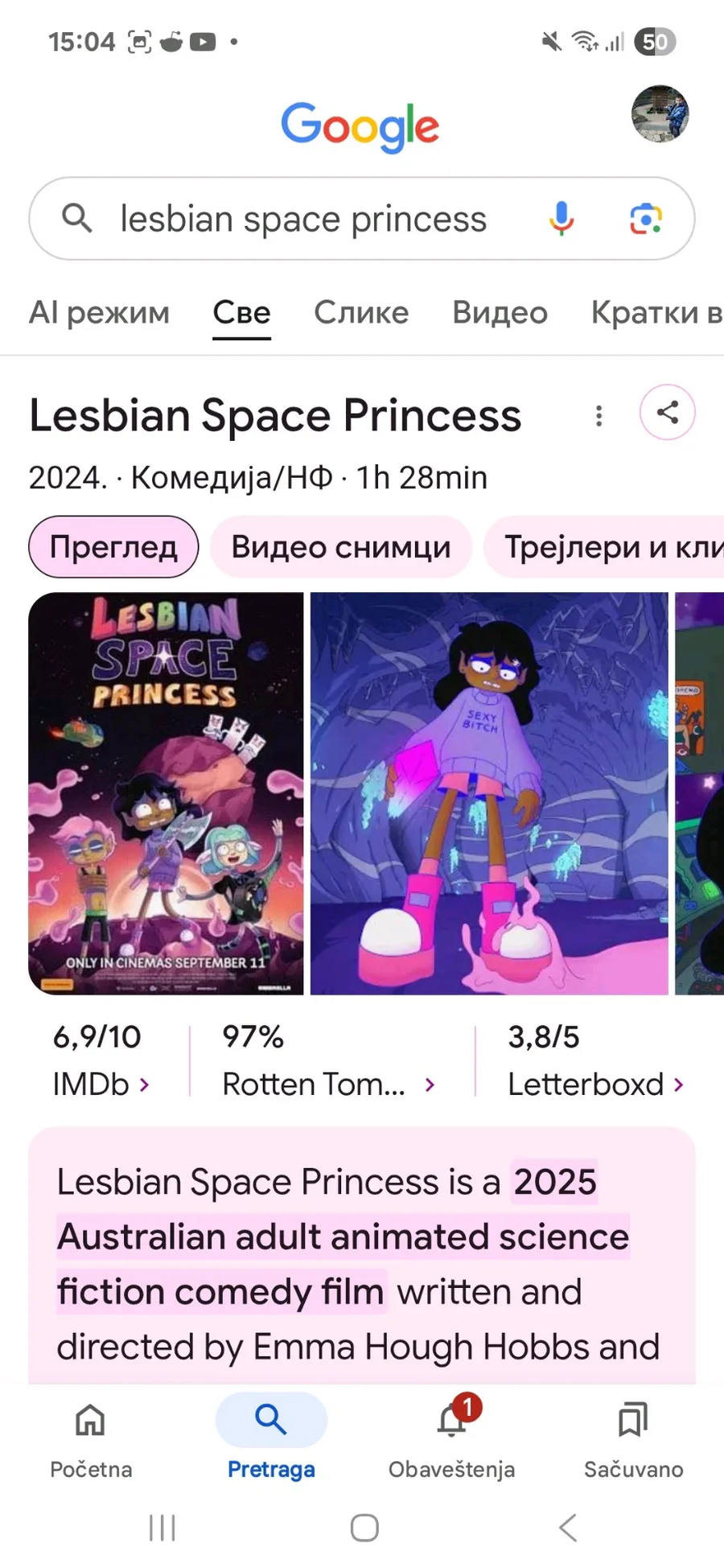This screenshot has width=724, height=1568.
Task: Switch to the Слике tab
Action: point(361,312)
